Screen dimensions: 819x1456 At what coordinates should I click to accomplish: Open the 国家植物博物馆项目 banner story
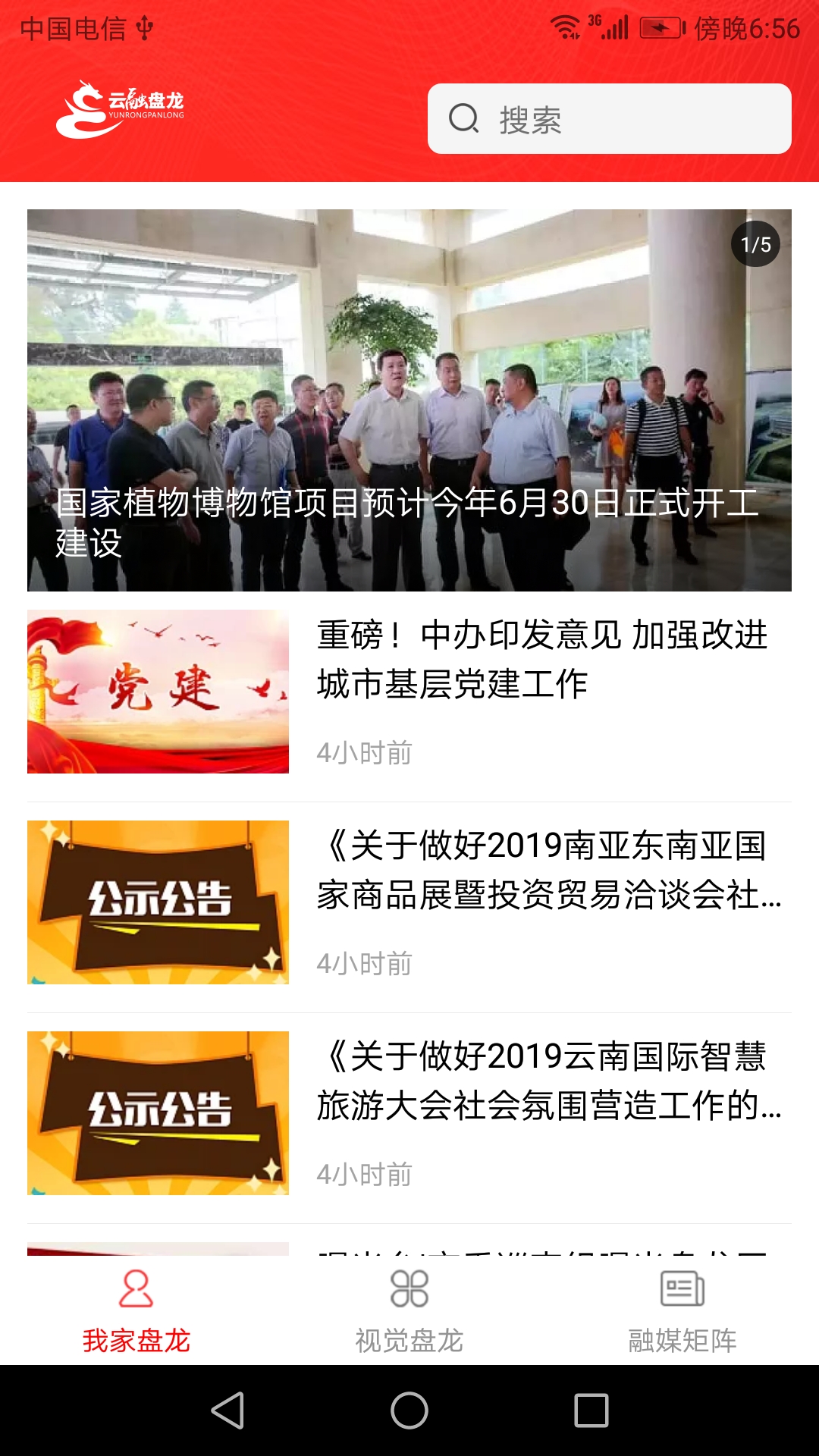(409, 400)
